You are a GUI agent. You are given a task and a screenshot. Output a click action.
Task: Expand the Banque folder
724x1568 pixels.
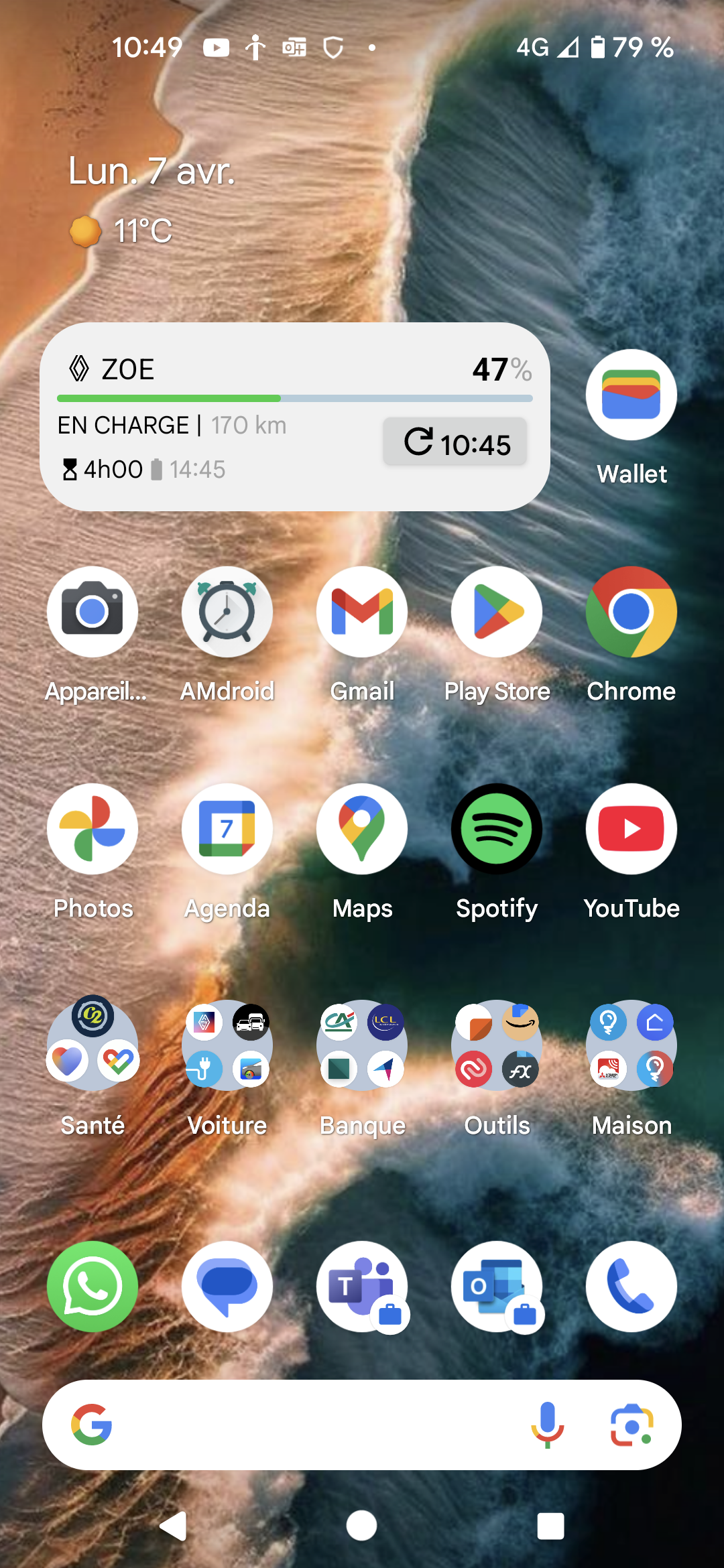(x=362, y=1045)
